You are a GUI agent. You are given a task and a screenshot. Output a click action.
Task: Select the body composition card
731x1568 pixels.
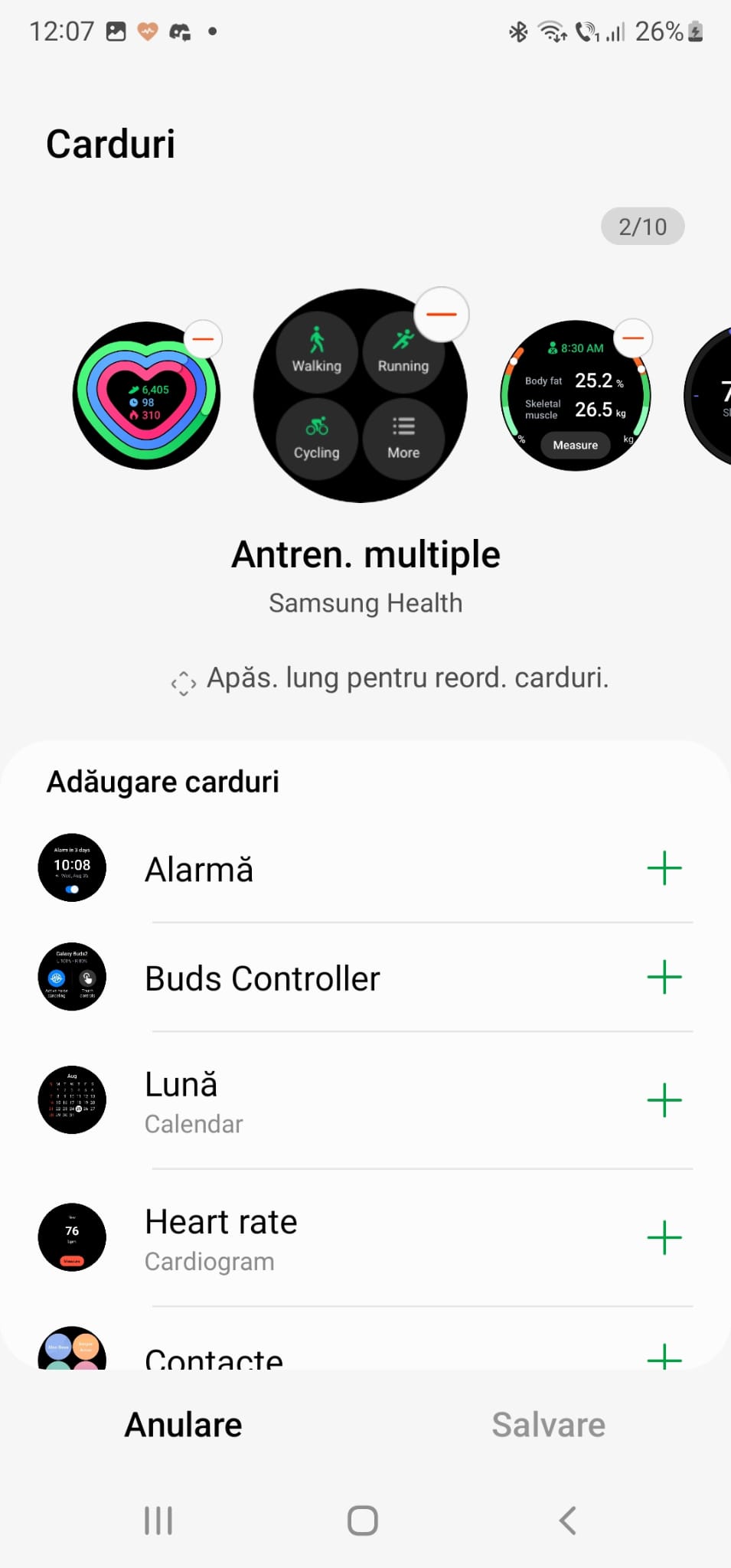point(575,397)
